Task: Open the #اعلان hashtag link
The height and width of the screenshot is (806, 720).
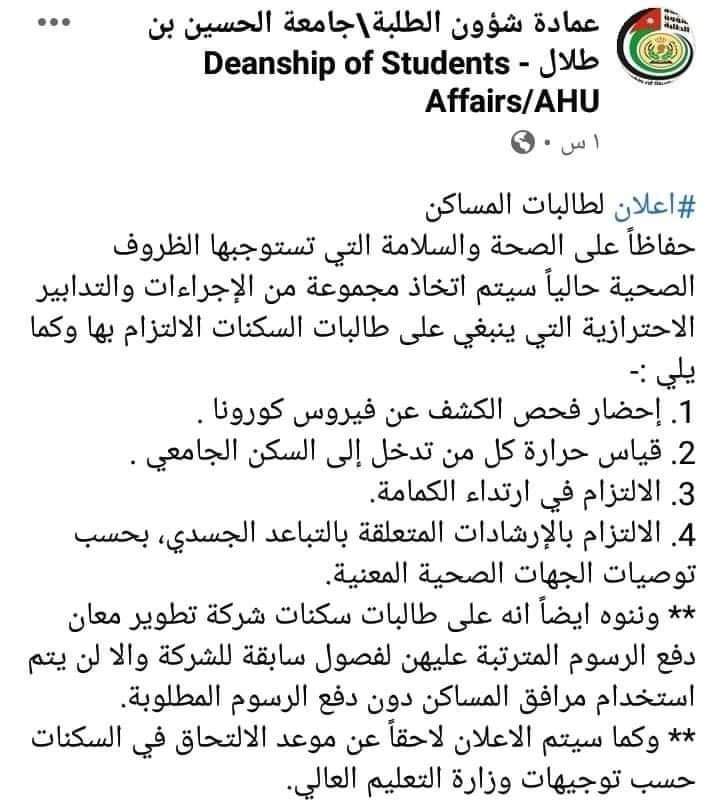Action: [x=654, y=206]
